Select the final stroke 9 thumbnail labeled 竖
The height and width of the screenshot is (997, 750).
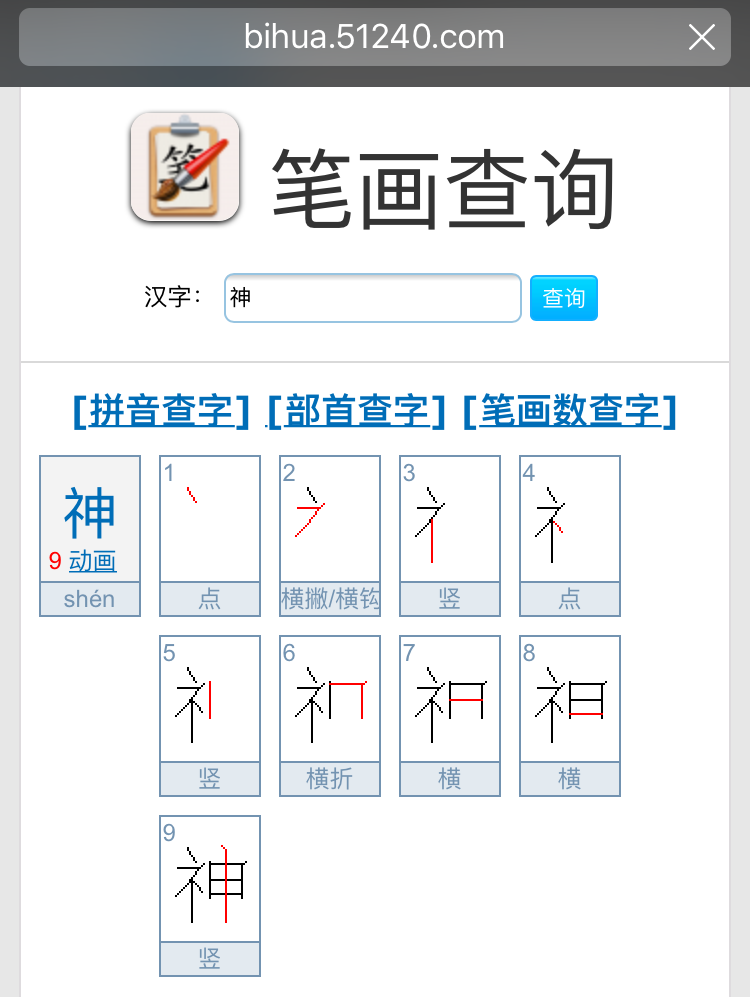(x=209, y=895)
